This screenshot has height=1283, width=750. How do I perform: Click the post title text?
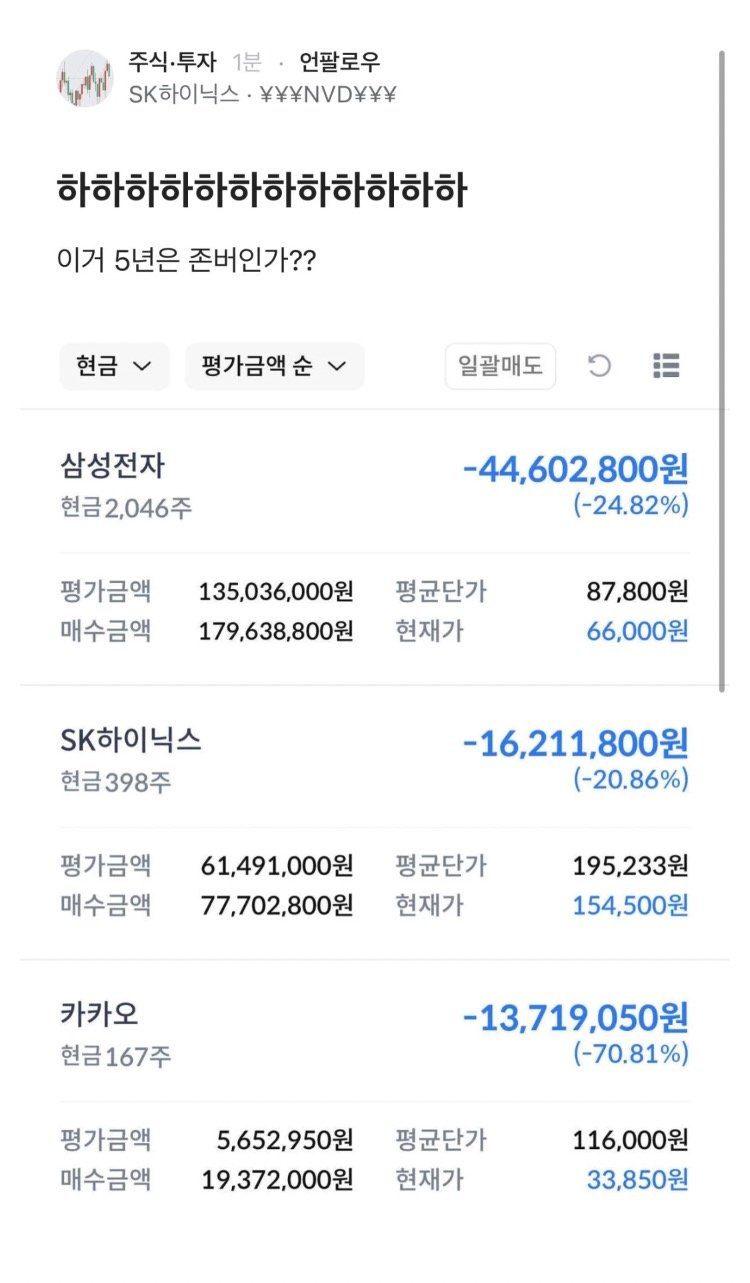260,187
